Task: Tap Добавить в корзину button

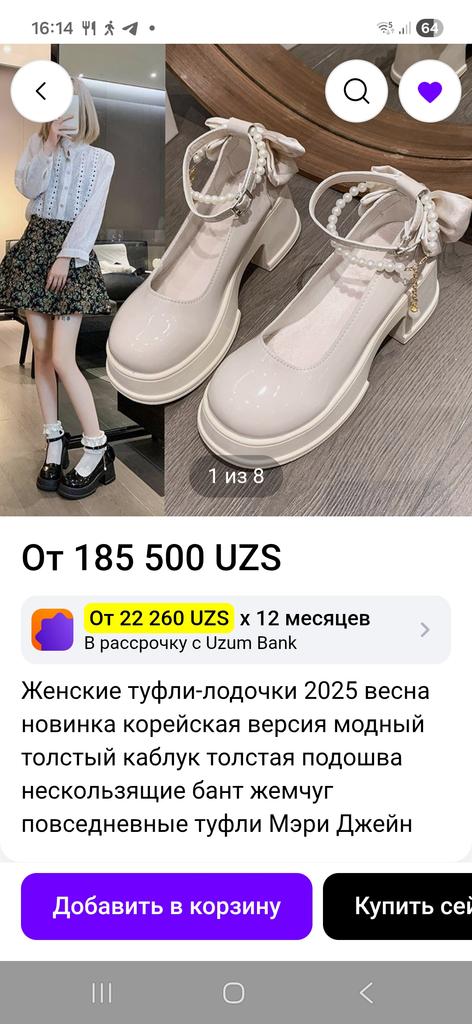Action: click(x=166, y=906)
